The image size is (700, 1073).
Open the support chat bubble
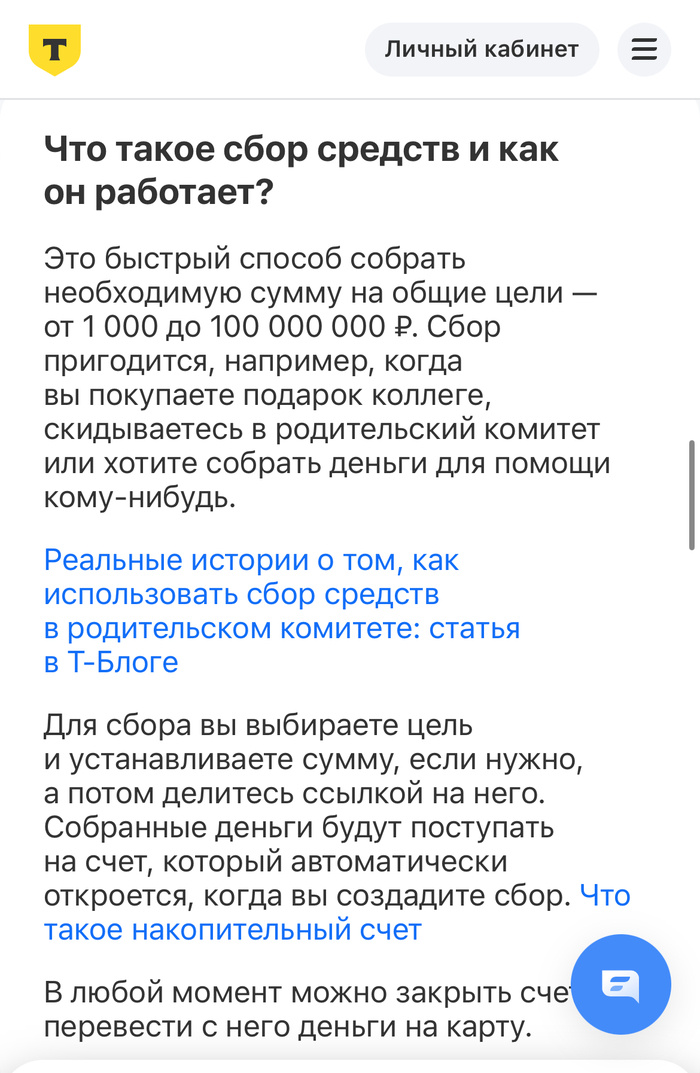[x=621, y=984]
